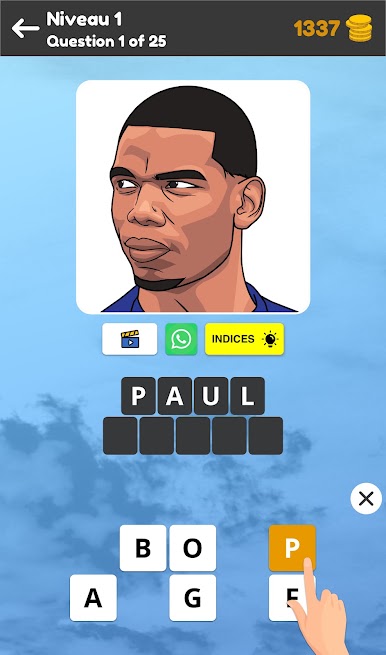Choose the orange letter P tile
Screen dimensions: 386x655
pos(292,548)
